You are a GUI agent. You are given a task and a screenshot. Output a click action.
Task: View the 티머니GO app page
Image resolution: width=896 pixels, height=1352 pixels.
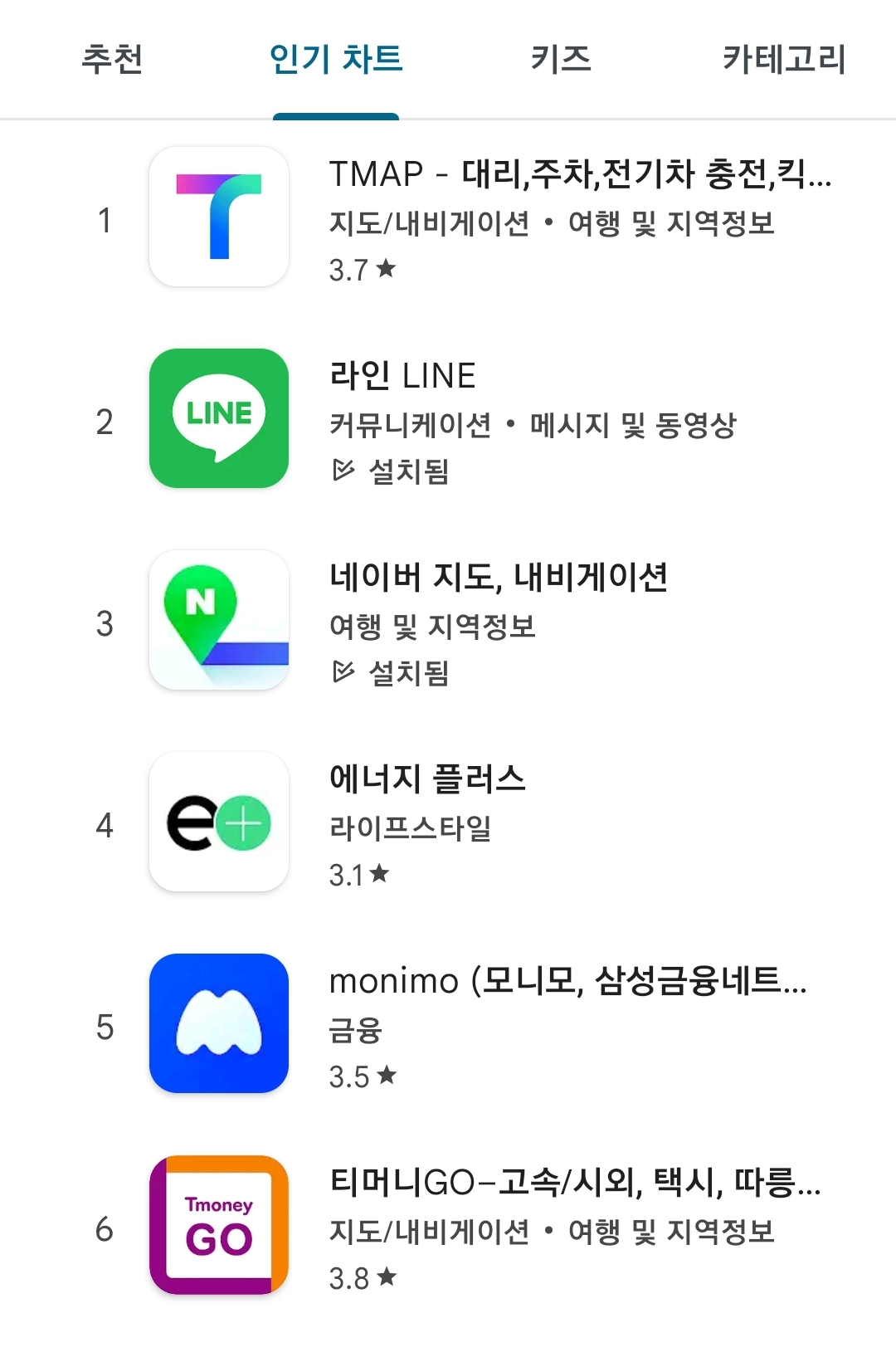[x=574, y=1183]
